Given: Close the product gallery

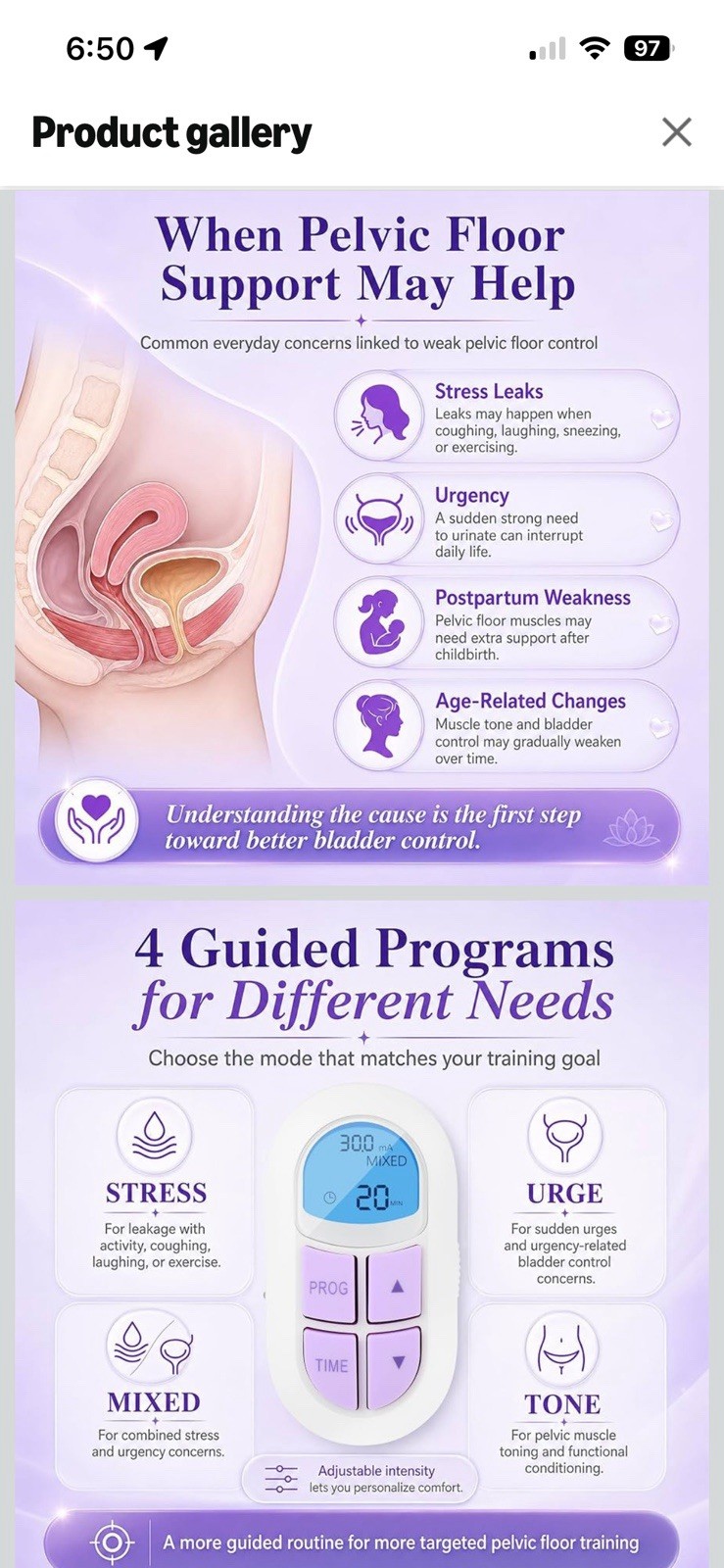Looking at the screenshot, I should (676, 132).
